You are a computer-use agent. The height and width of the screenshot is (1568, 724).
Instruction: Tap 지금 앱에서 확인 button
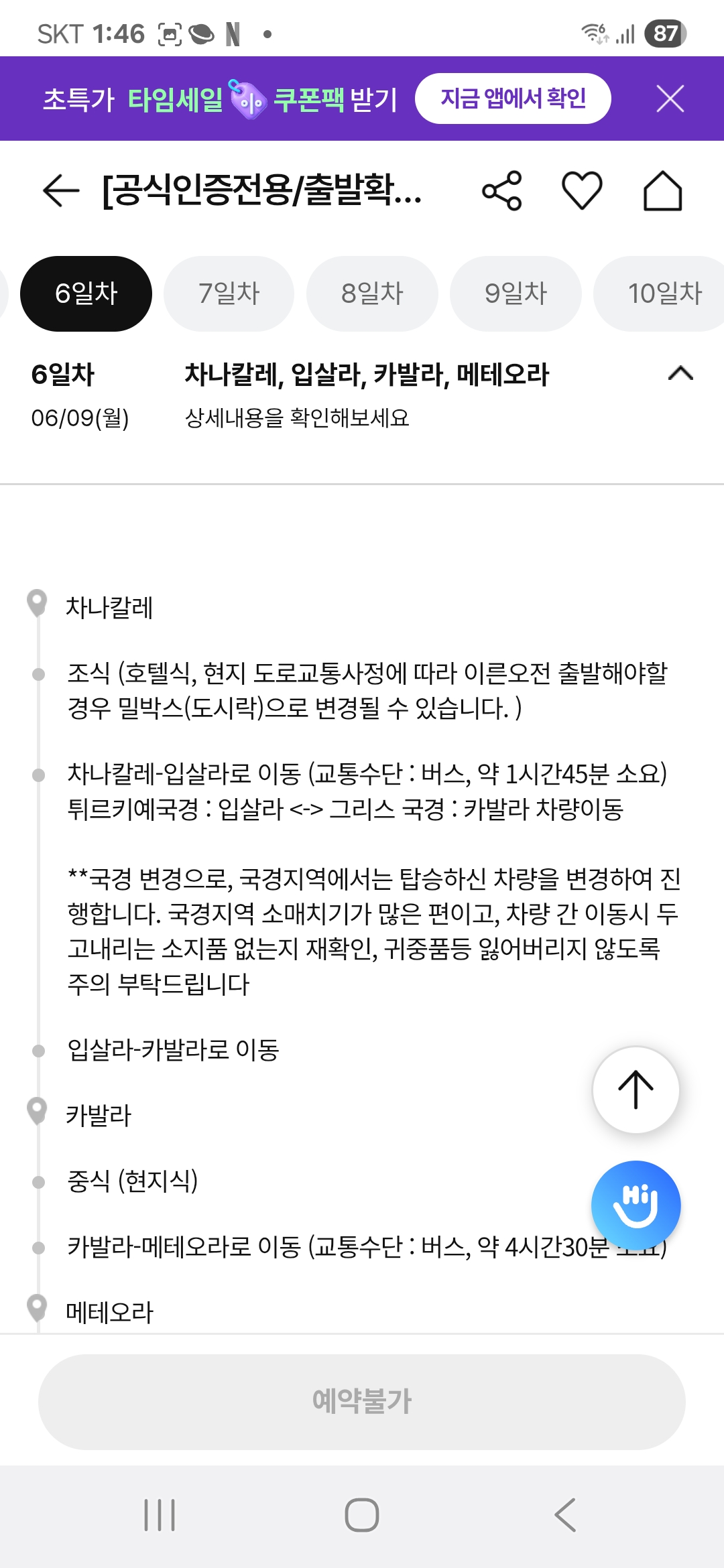(x=513, y=99)
